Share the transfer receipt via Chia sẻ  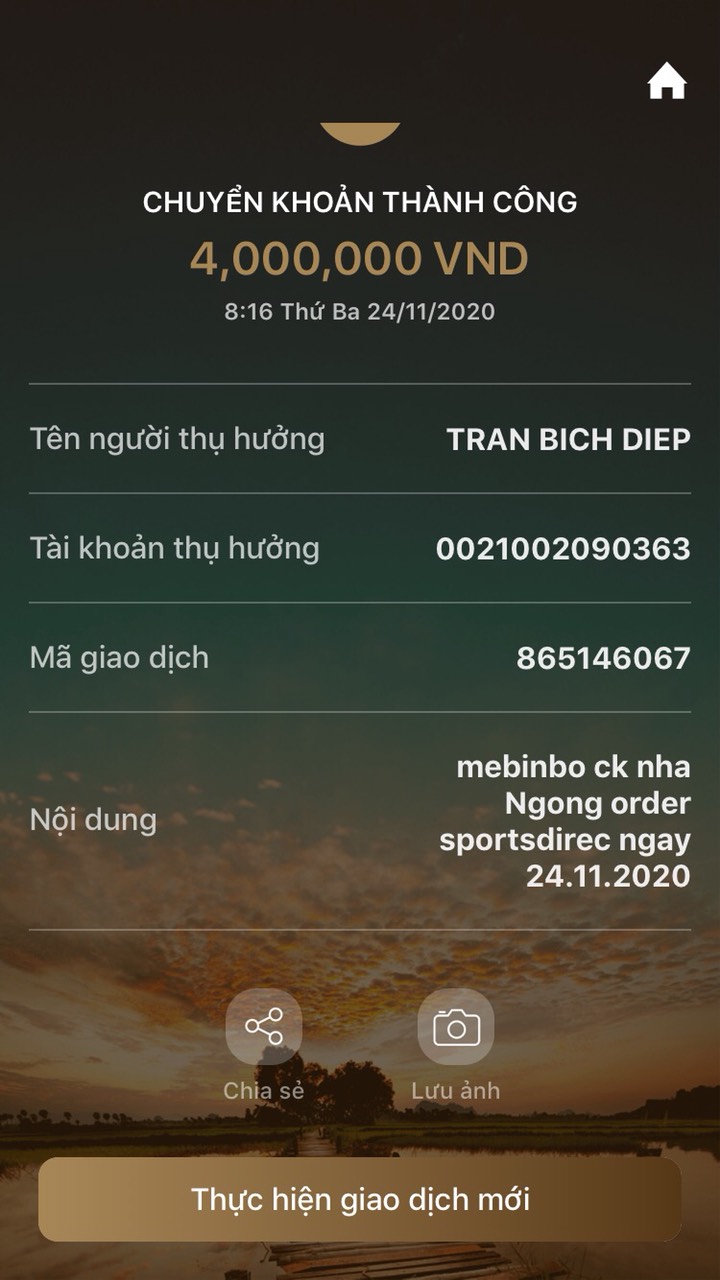264,1027
